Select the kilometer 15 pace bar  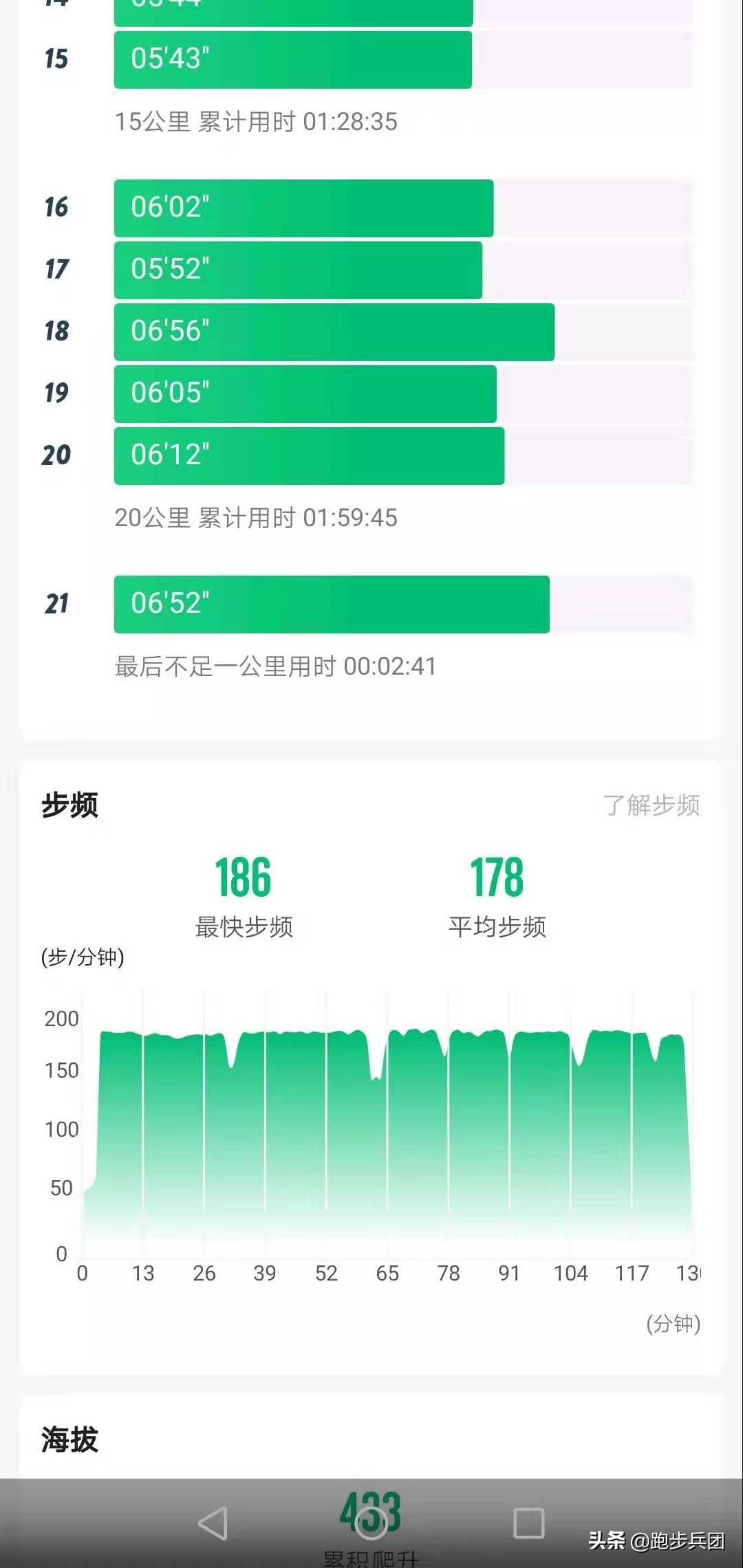(292, 61)
